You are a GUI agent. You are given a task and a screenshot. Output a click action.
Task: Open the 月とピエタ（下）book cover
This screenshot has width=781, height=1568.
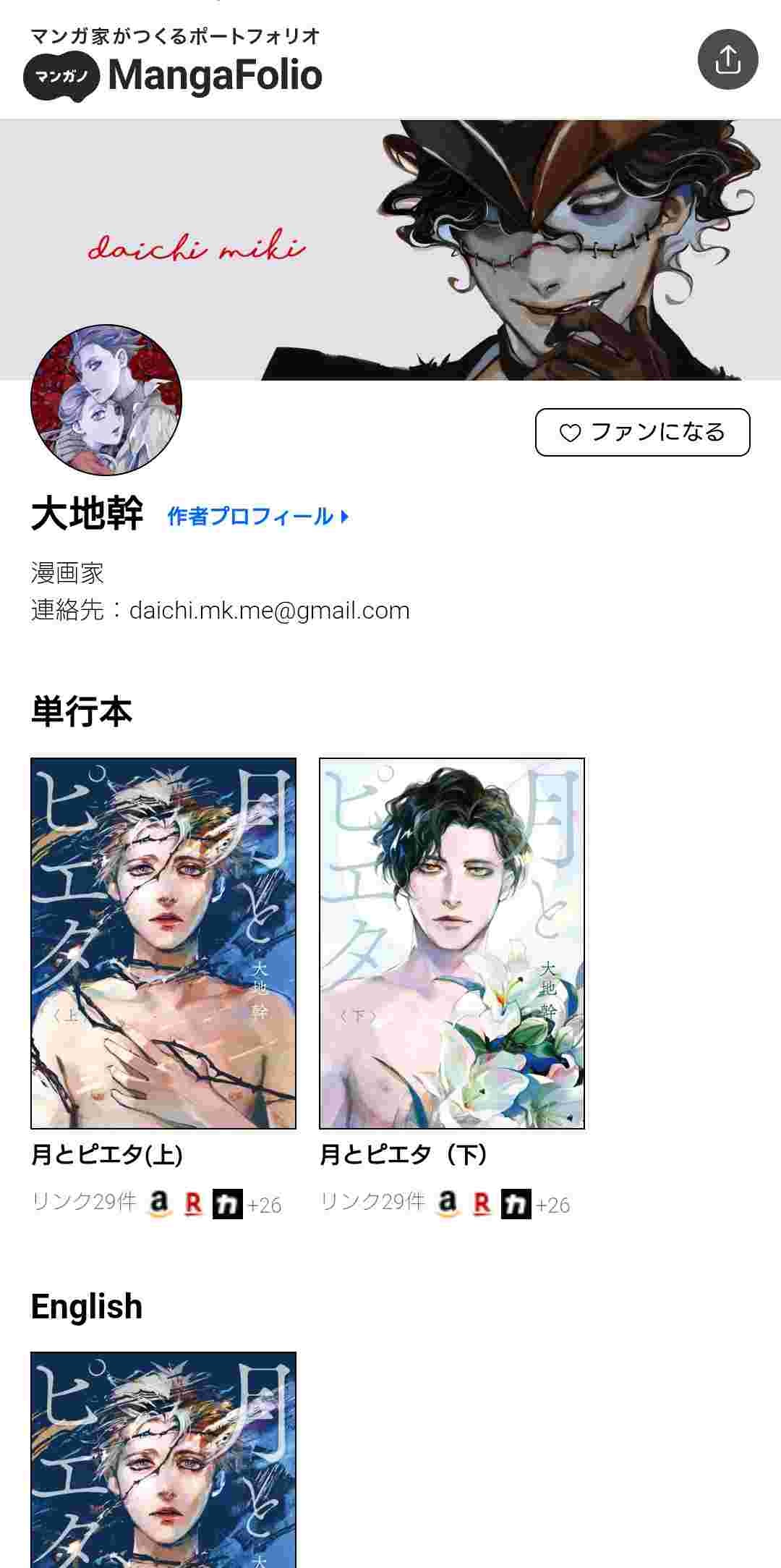click(452, 943)
